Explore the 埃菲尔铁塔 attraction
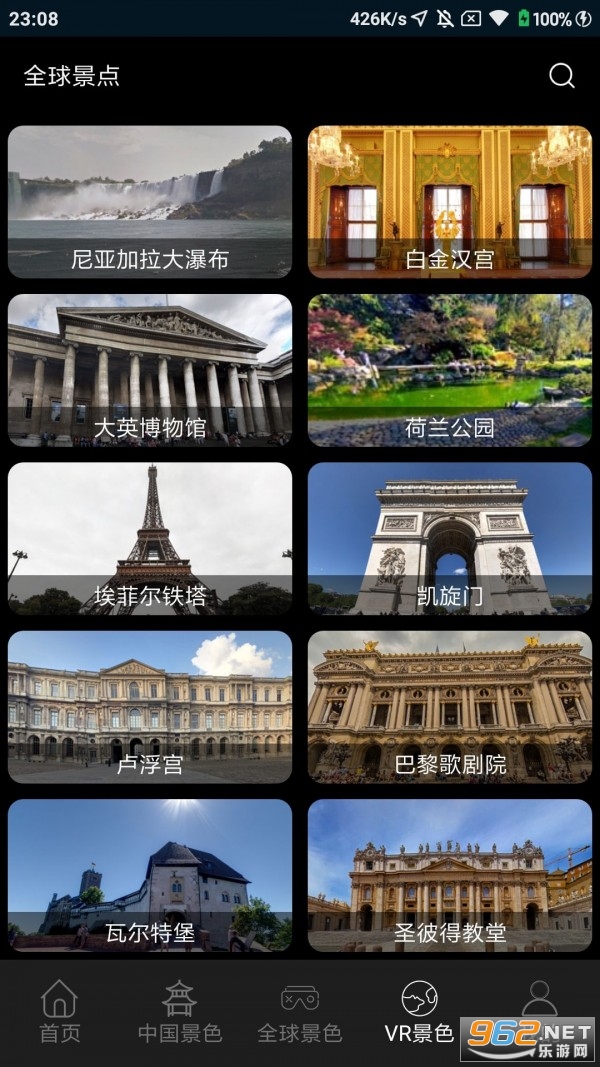Screen dimensions: 600x1067 pos(150,538)
